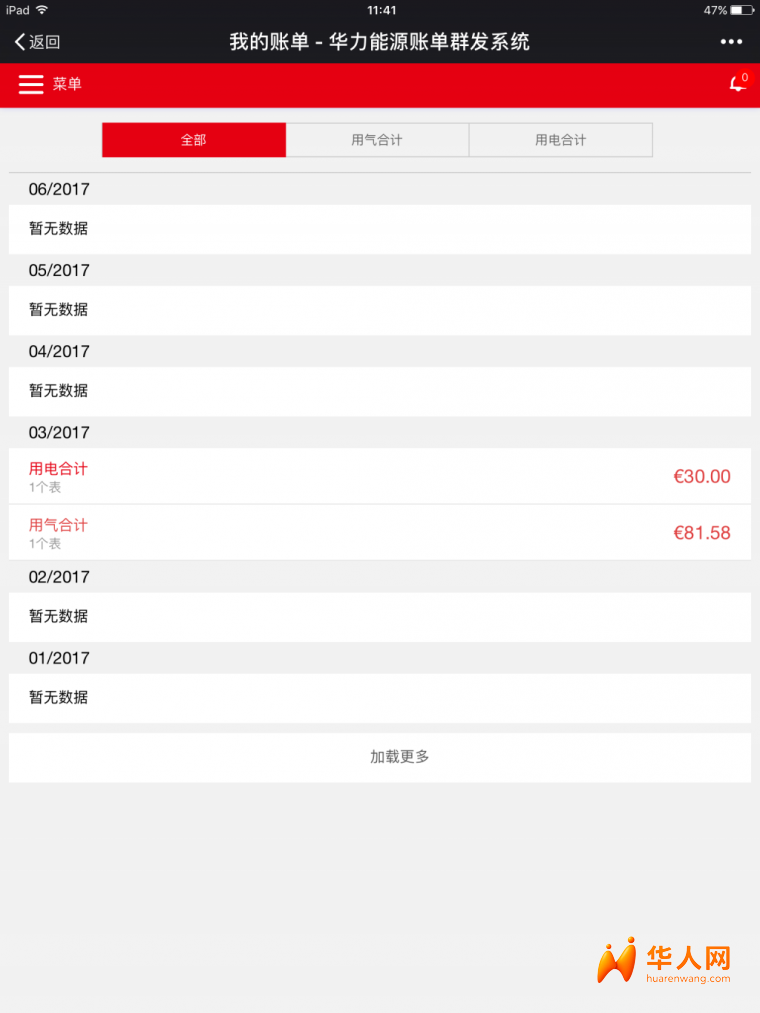Open the 用气合计 €81.58 bill row
Viewport: 760px width, 1013px height.
[380, 532]
